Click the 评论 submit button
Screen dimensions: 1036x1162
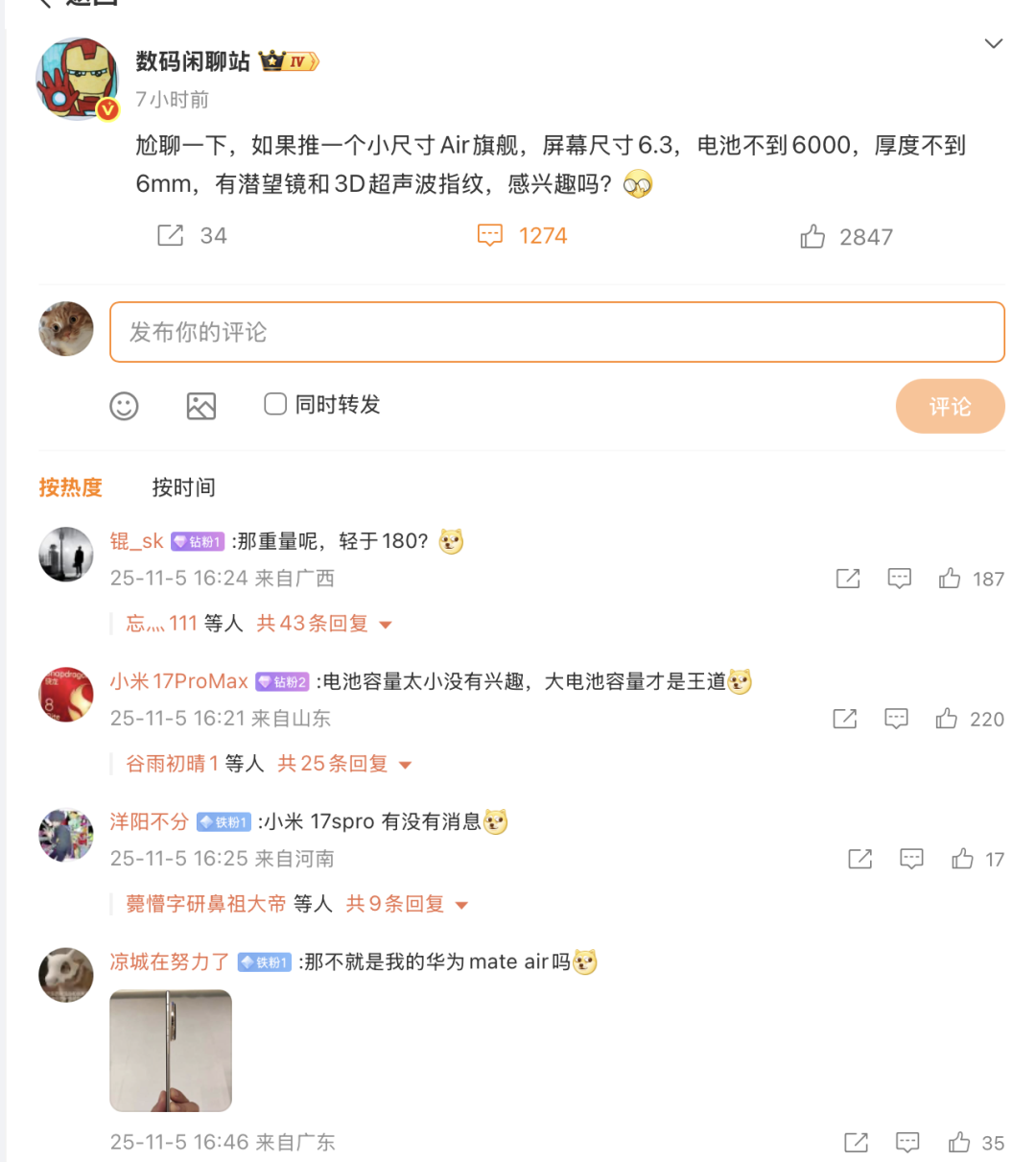point(950,405)
